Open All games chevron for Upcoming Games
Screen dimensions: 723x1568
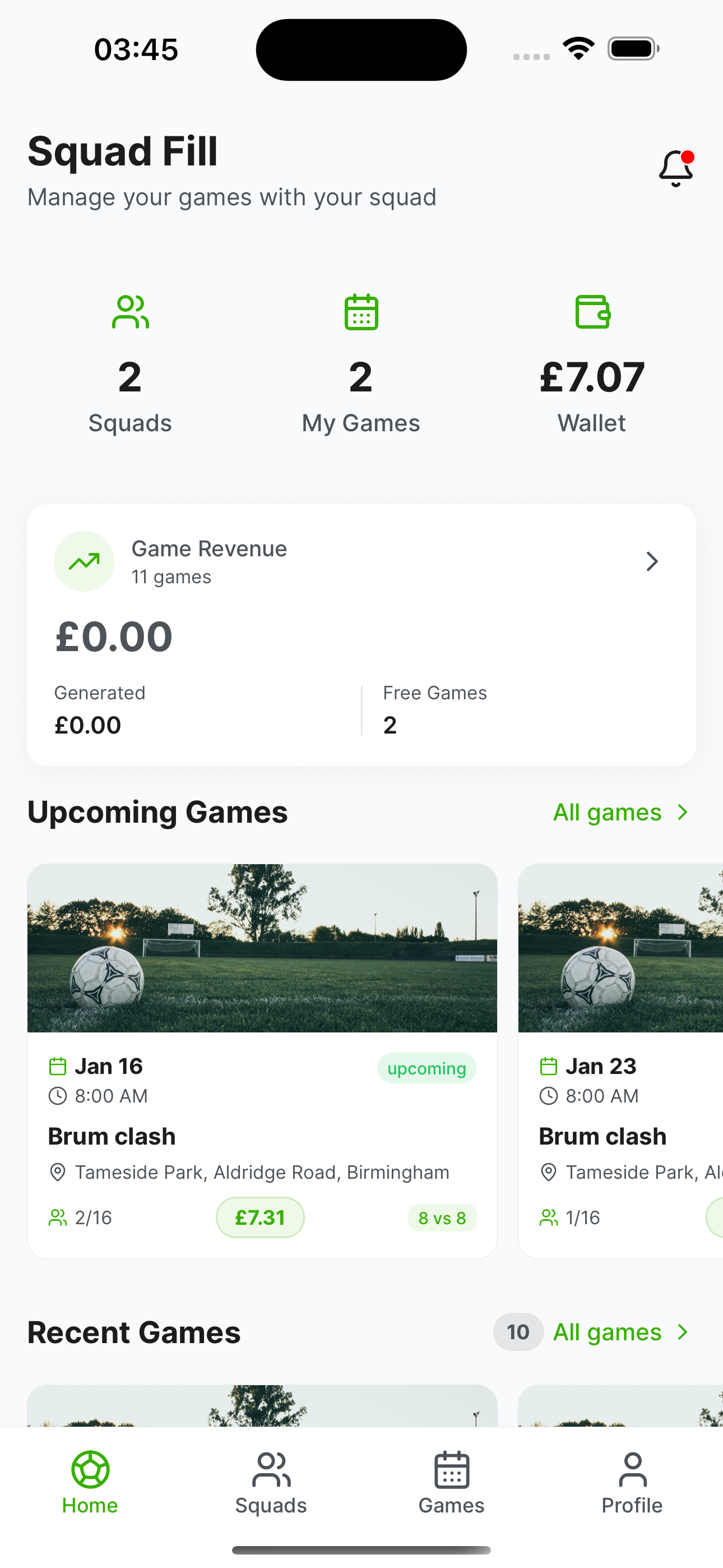coord(682,812)
